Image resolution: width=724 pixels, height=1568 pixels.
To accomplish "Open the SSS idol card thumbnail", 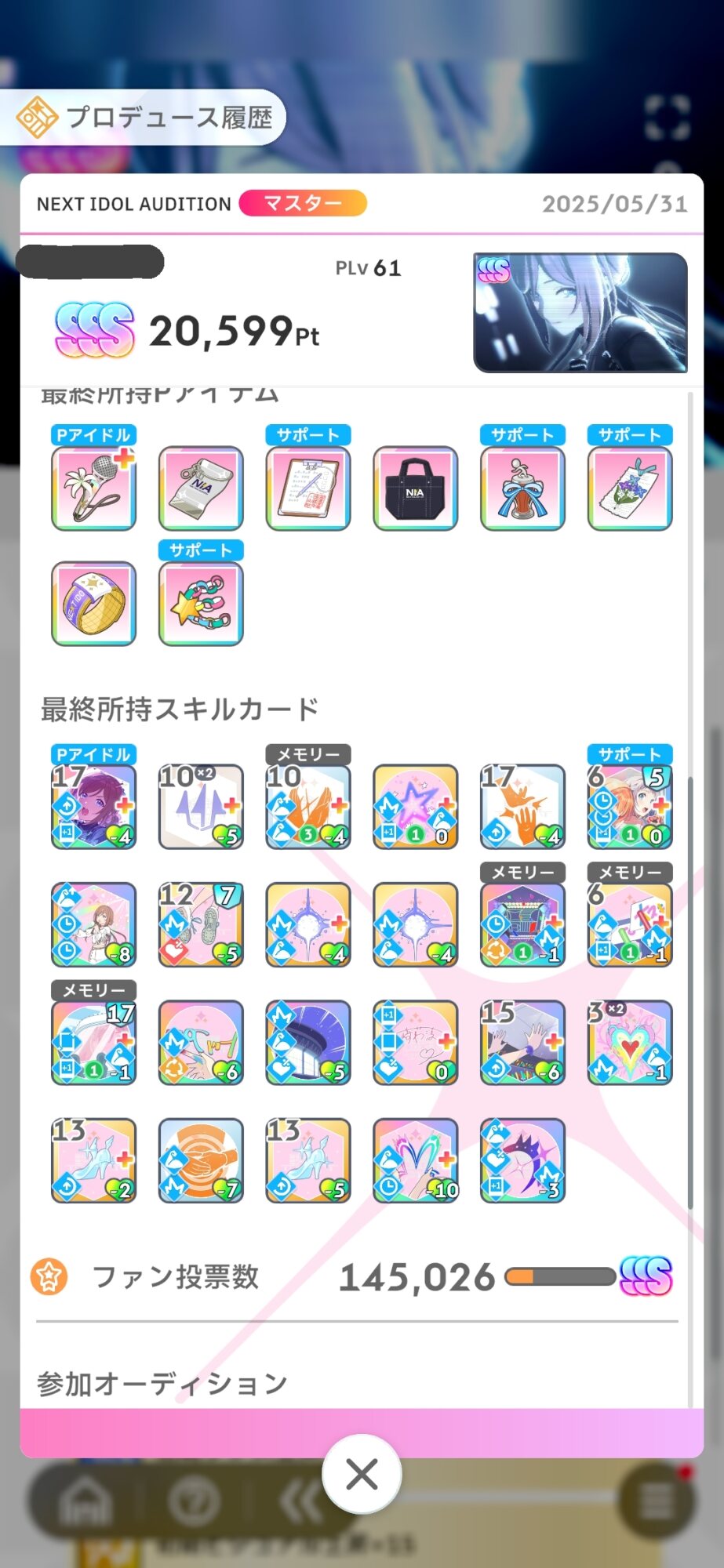I will [x=580, y=312].
